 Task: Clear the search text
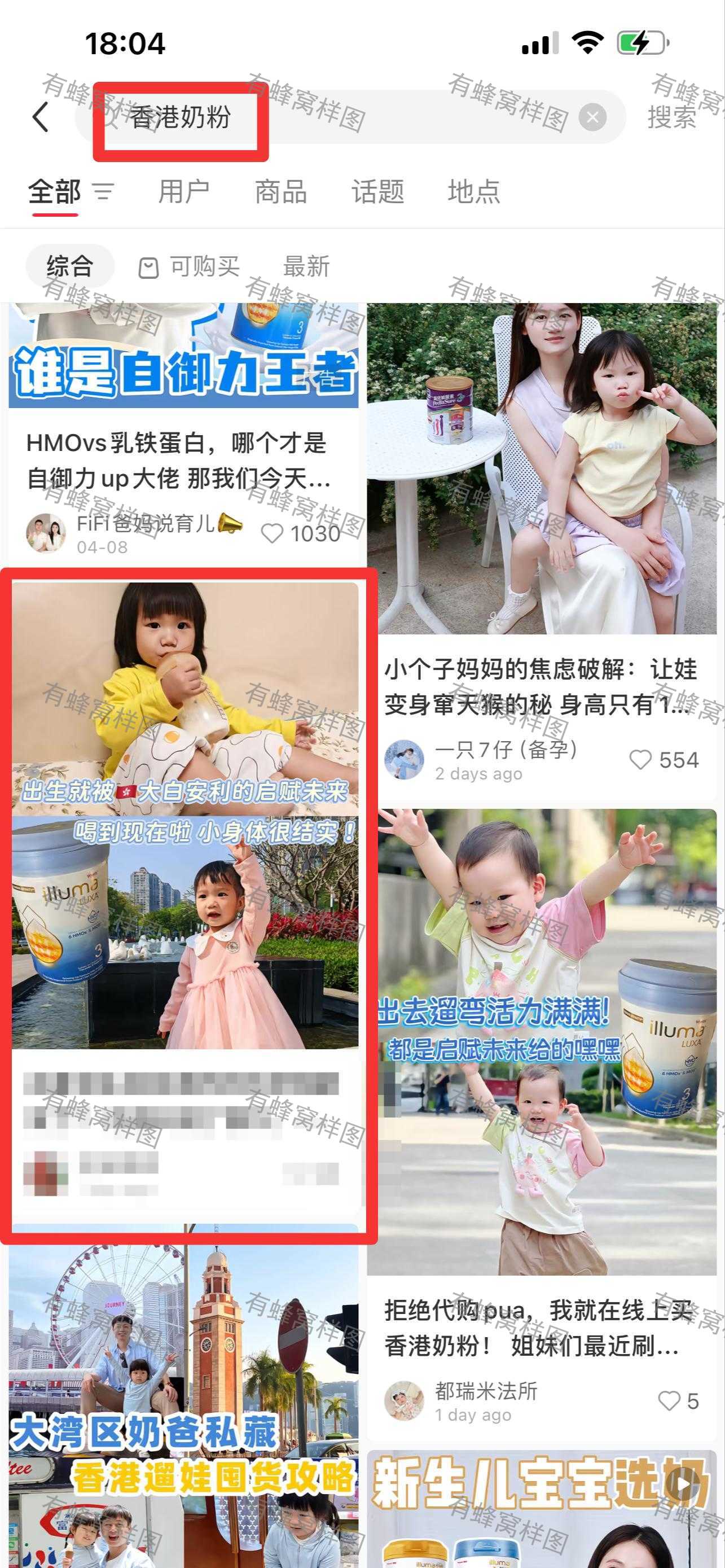pyautogui.click(x=592, y=117)
